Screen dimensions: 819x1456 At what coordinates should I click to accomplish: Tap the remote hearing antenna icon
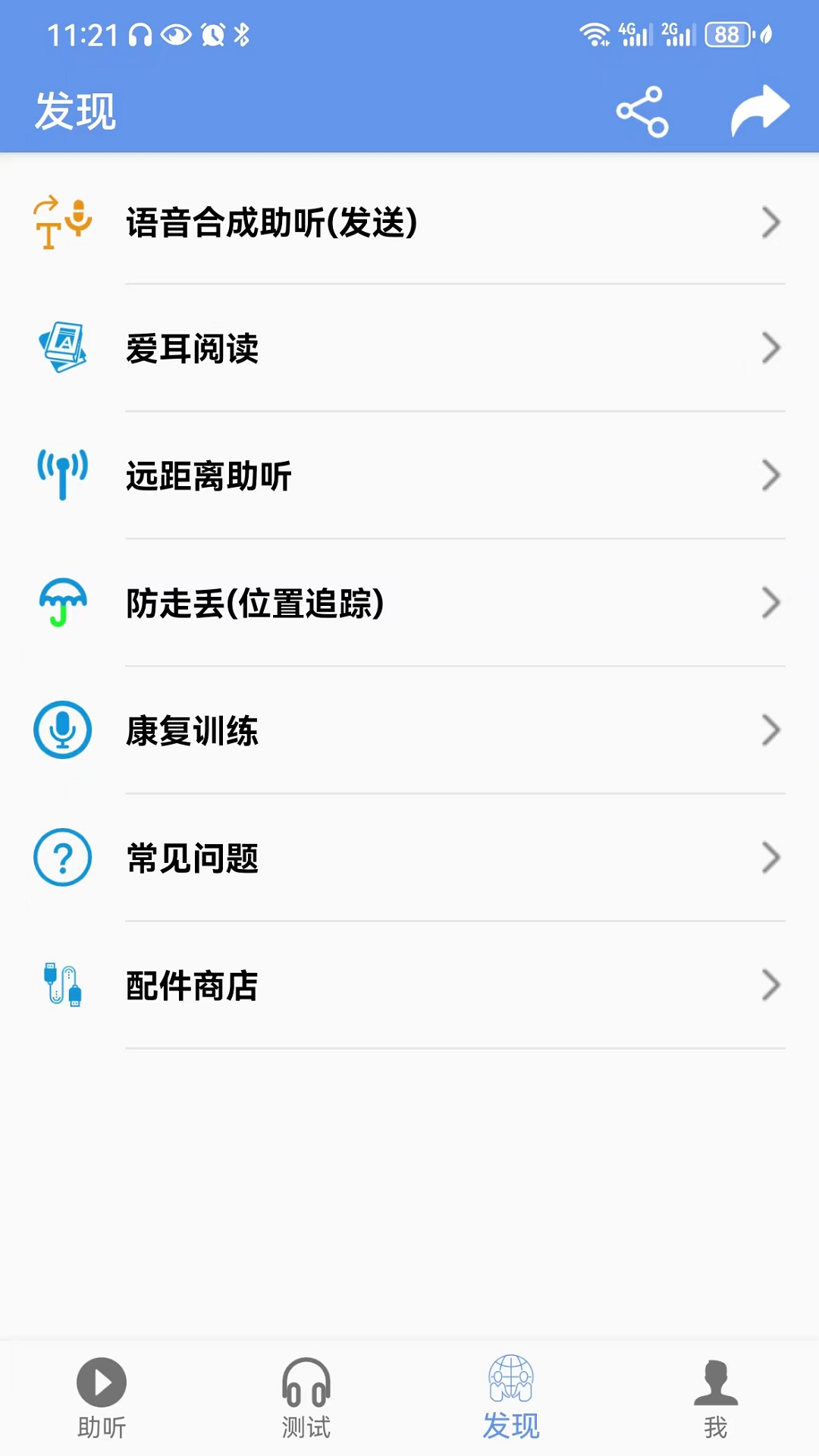[63, 475]
